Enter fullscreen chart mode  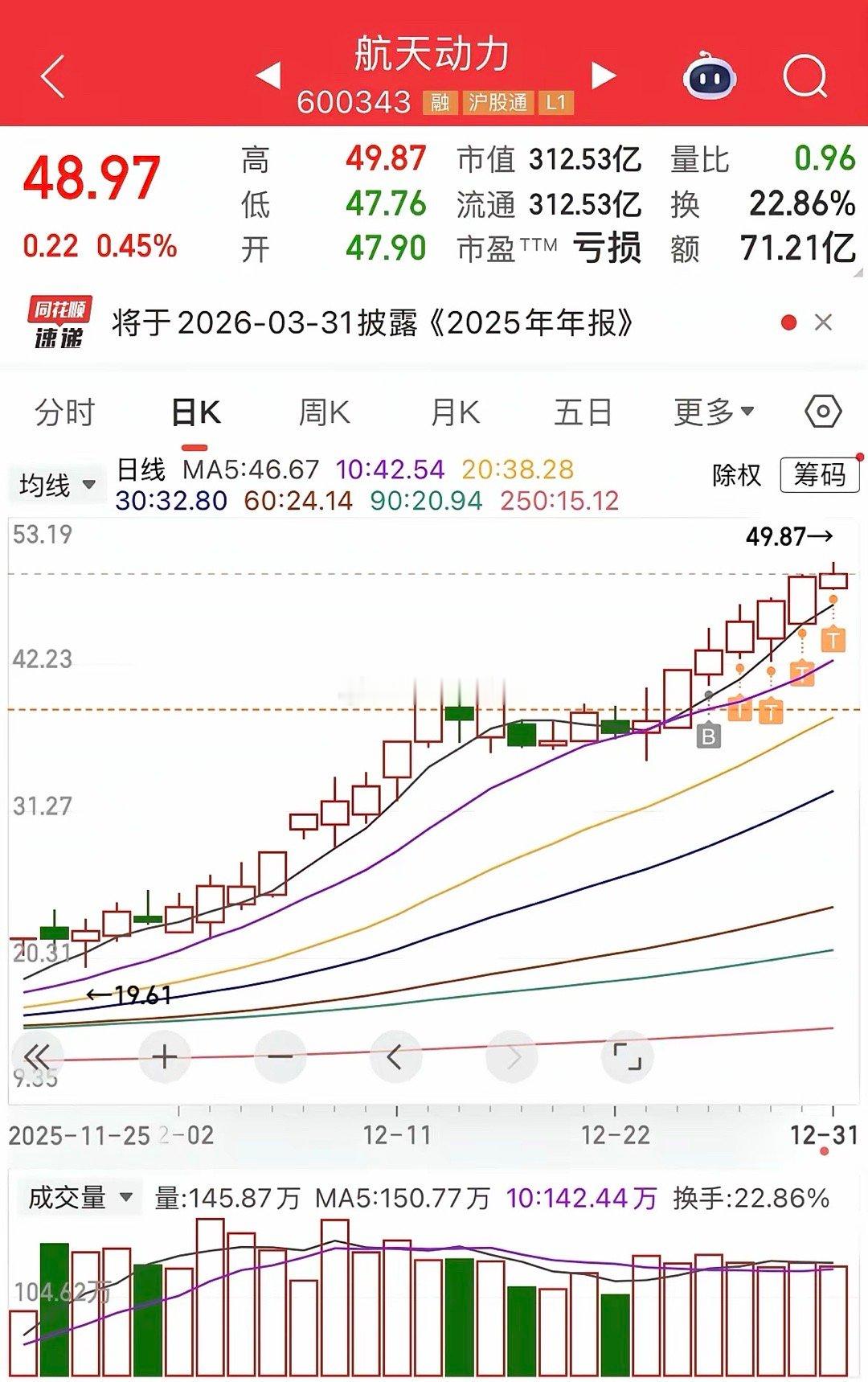pyautogui.click(x=626, y=1057)
